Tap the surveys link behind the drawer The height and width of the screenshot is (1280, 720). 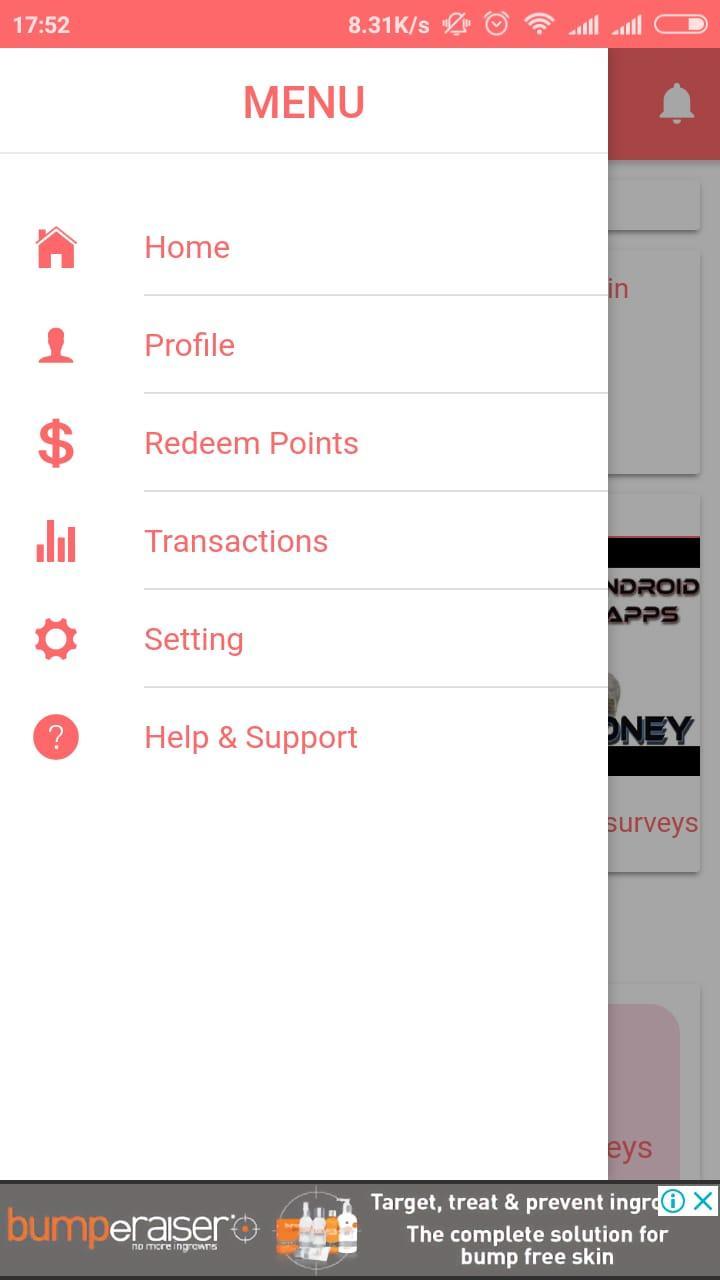652,822
